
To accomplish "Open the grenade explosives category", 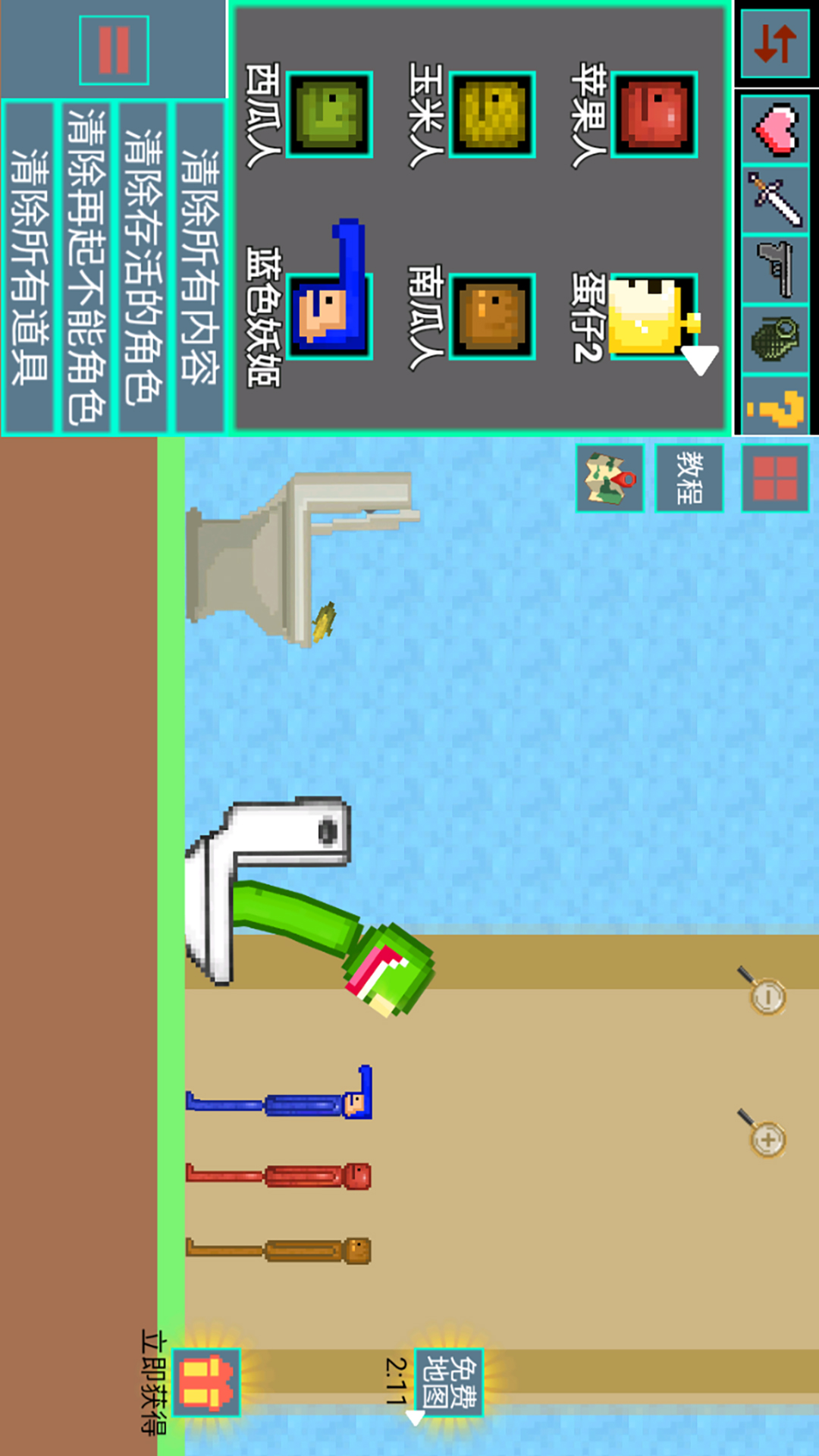I will pyautogui.click(x=775, y=340).
